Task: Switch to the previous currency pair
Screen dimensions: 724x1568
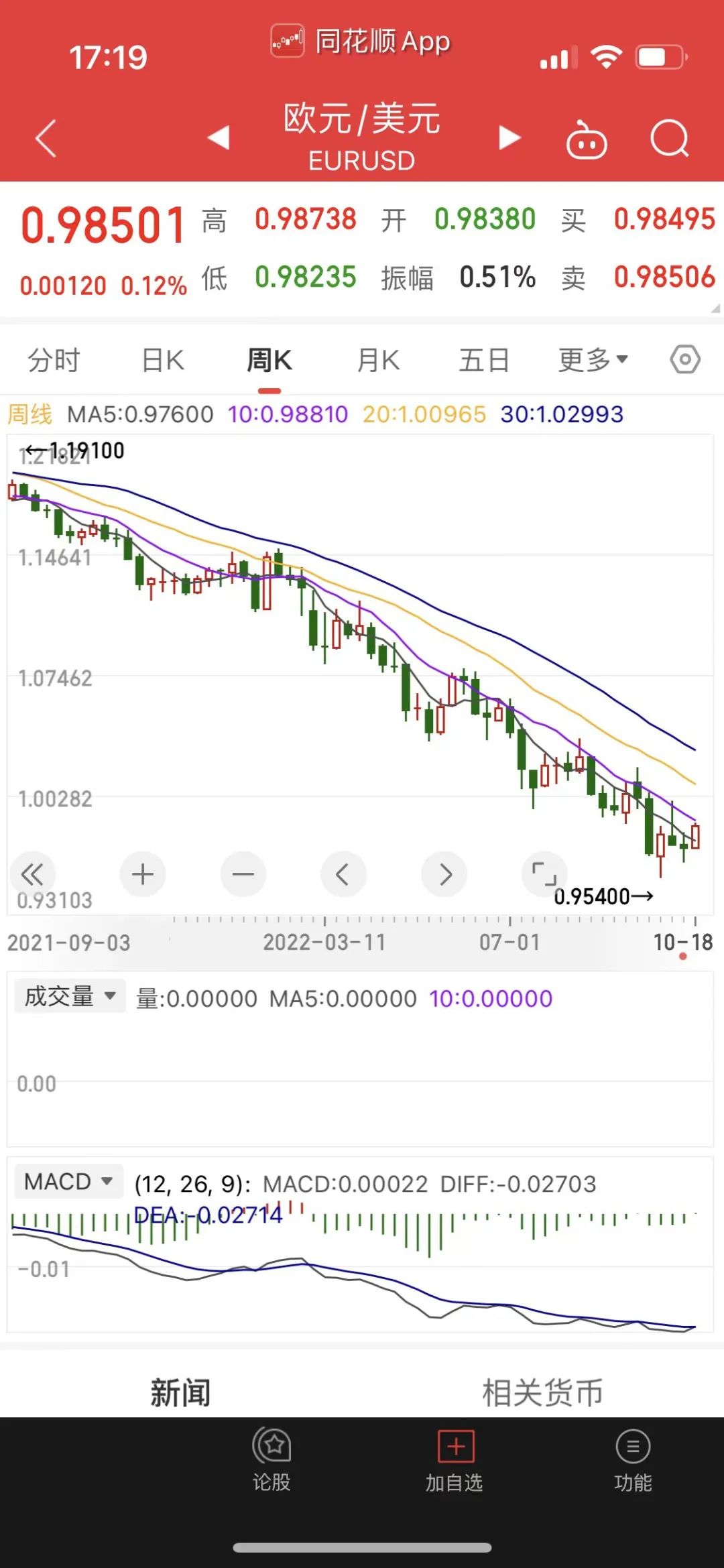Action: pyautogui.click(x=219, y=137)
